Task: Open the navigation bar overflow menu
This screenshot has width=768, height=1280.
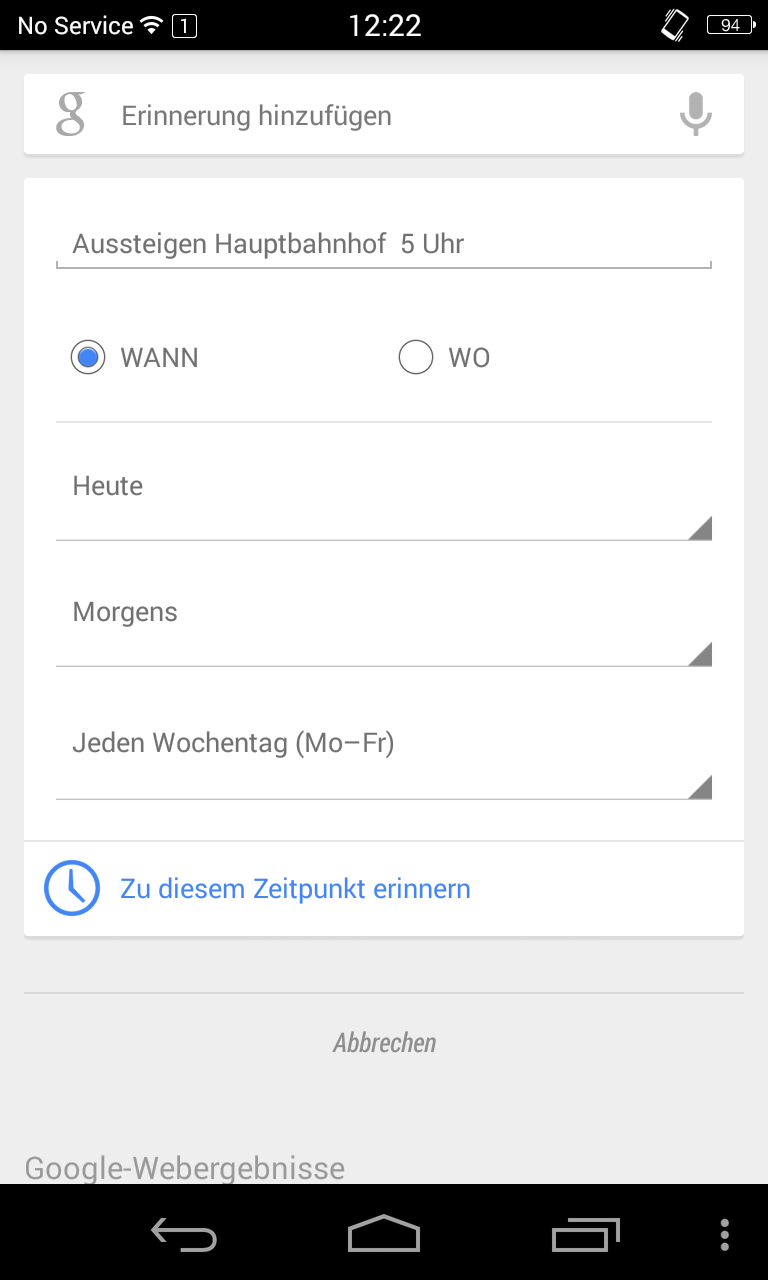Action: coord(725,1234)
